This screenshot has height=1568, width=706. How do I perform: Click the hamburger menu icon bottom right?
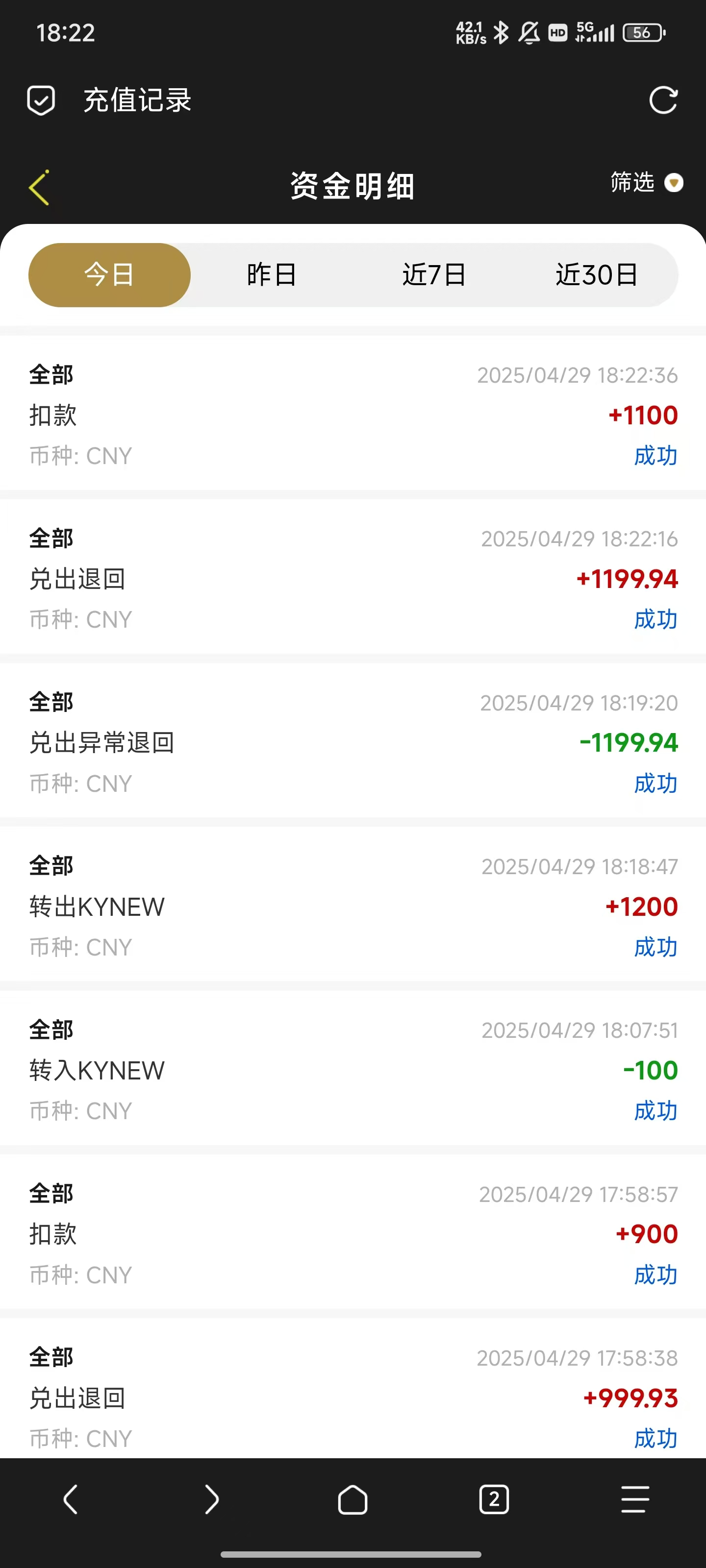[634, 1500]
